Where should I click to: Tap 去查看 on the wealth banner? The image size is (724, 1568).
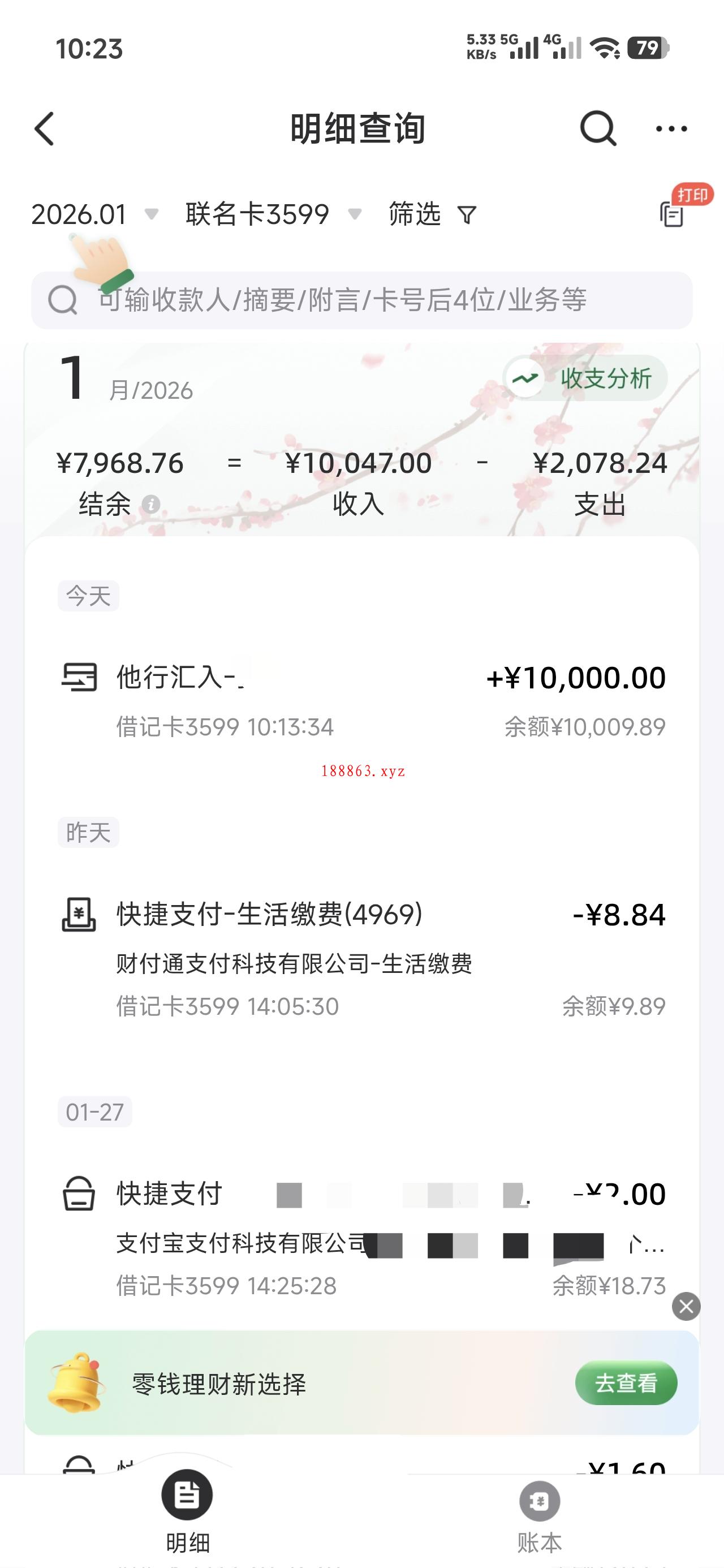click(x=626, y=1383)
